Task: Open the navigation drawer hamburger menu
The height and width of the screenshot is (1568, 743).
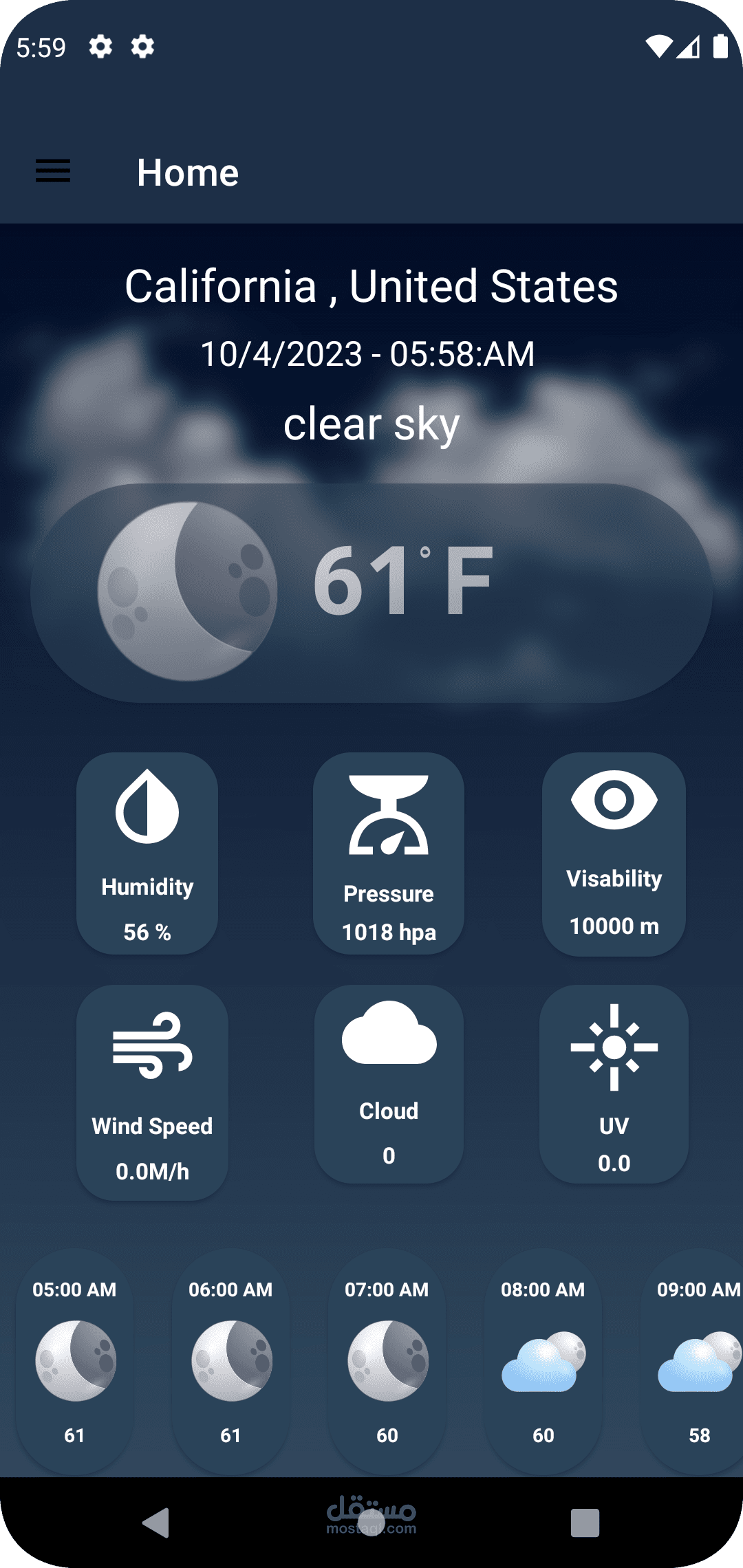Action: (x=52, y=171)
